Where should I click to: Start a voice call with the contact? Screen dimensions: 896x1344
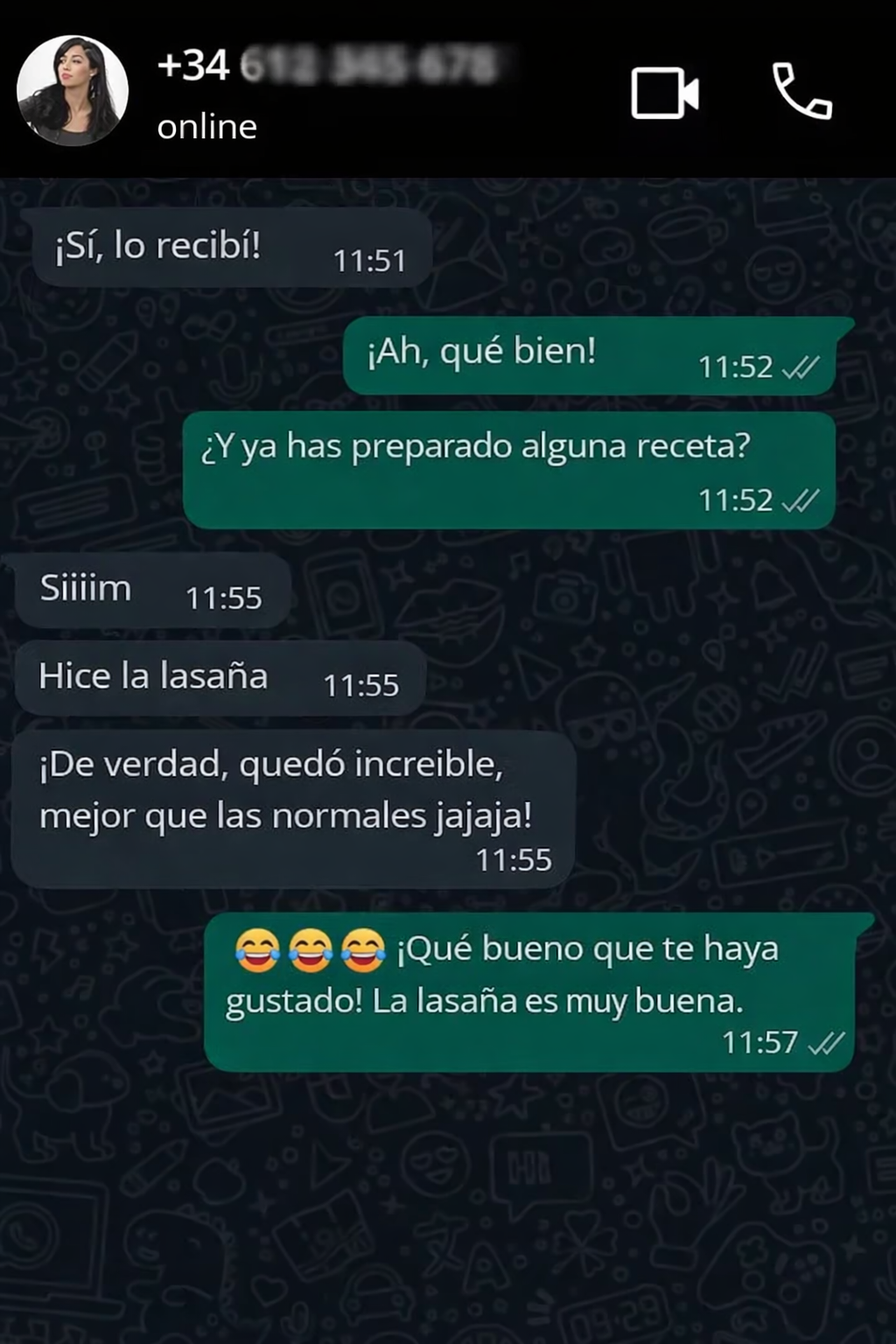pyautogui.click(x=801, y=91)
